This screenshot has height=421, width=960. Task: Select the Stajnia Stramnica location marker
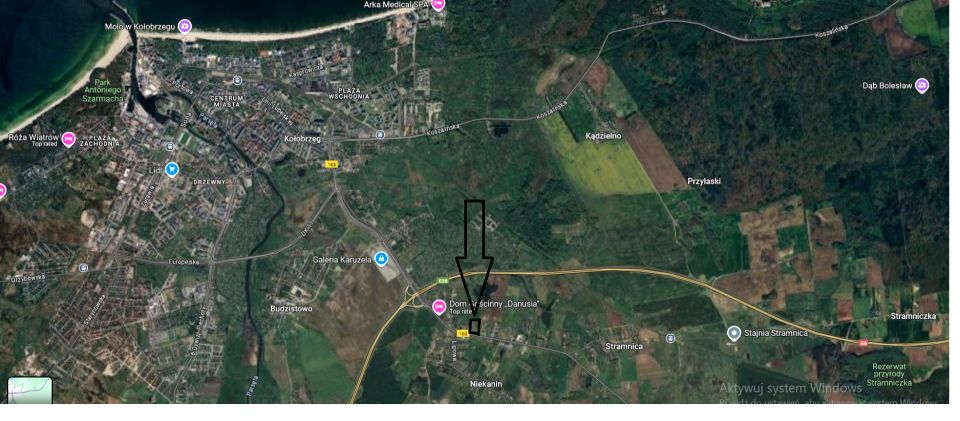[734, 332]
